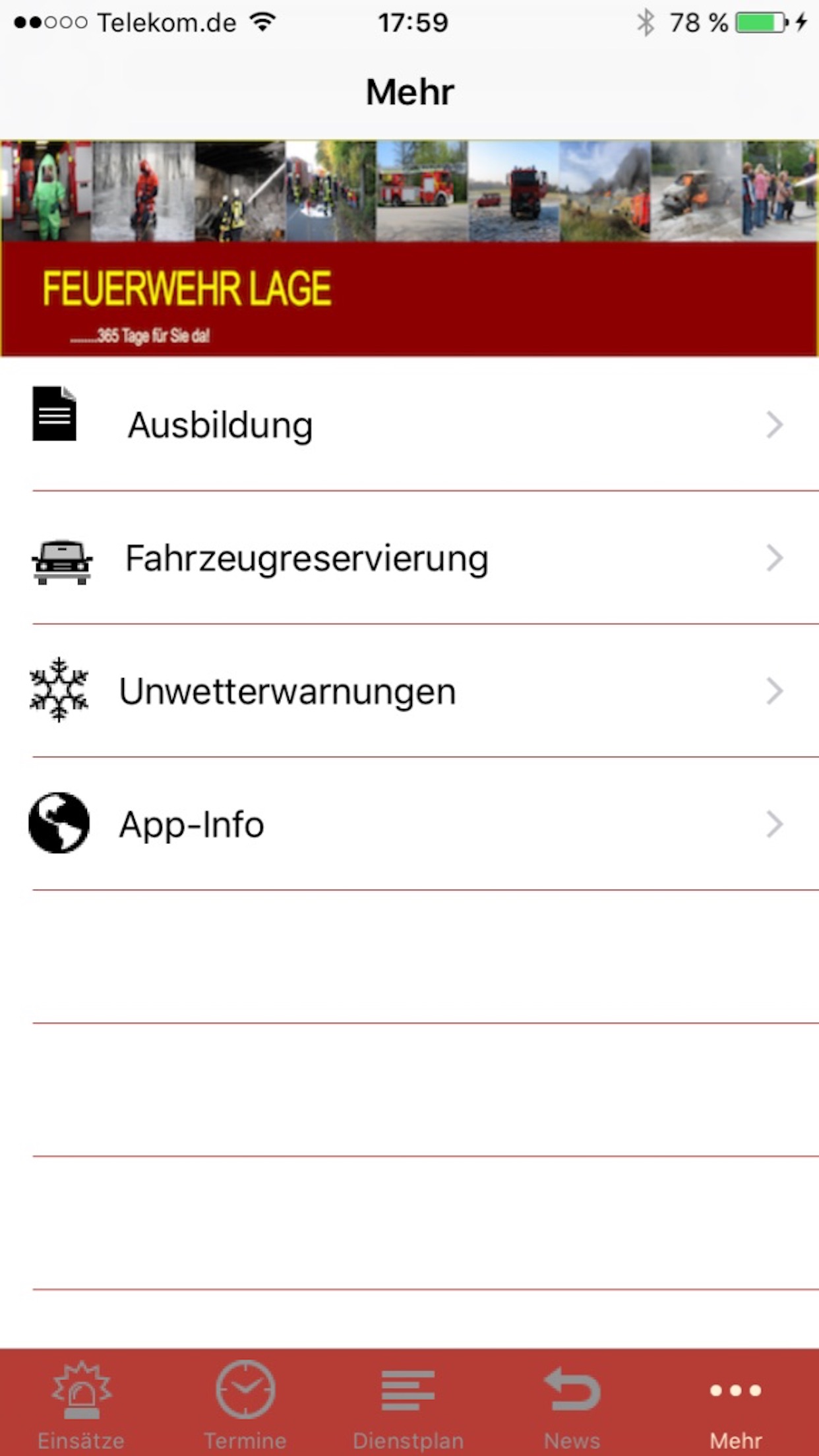The height and width of the screenshot is (1456, 819).
Task: Expand the Ausbildung row via its chevron
Action: click(x=773, y=425)
